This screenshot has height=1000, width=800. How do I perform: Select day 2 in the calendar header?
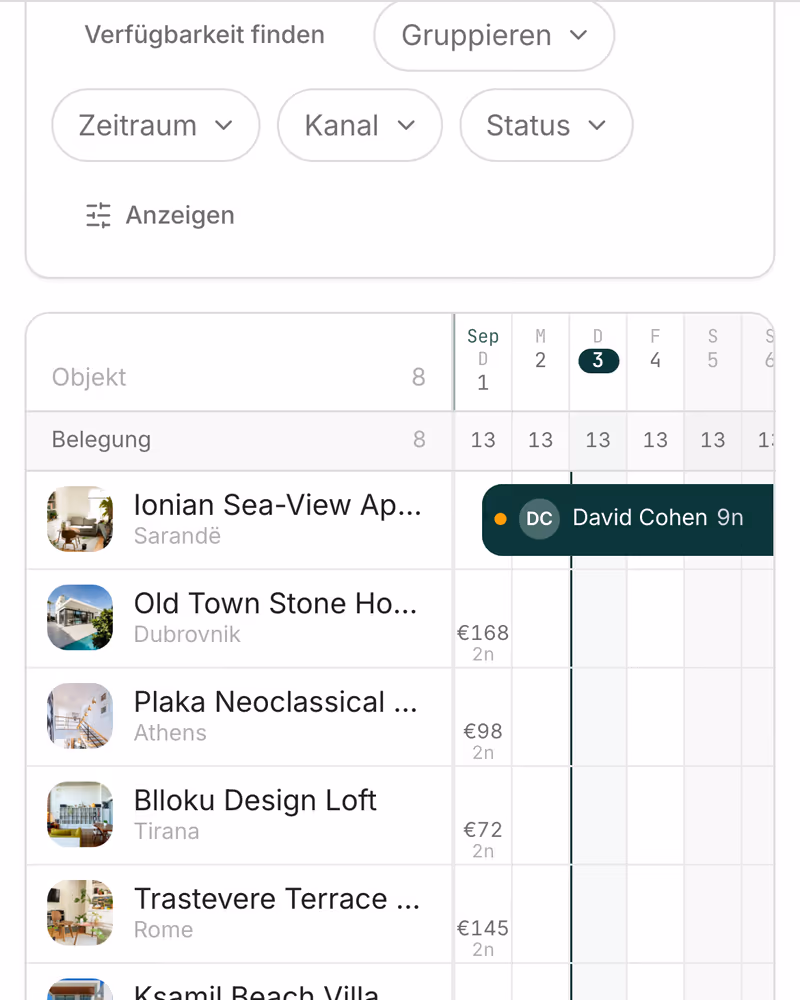(x=540, y=360)
